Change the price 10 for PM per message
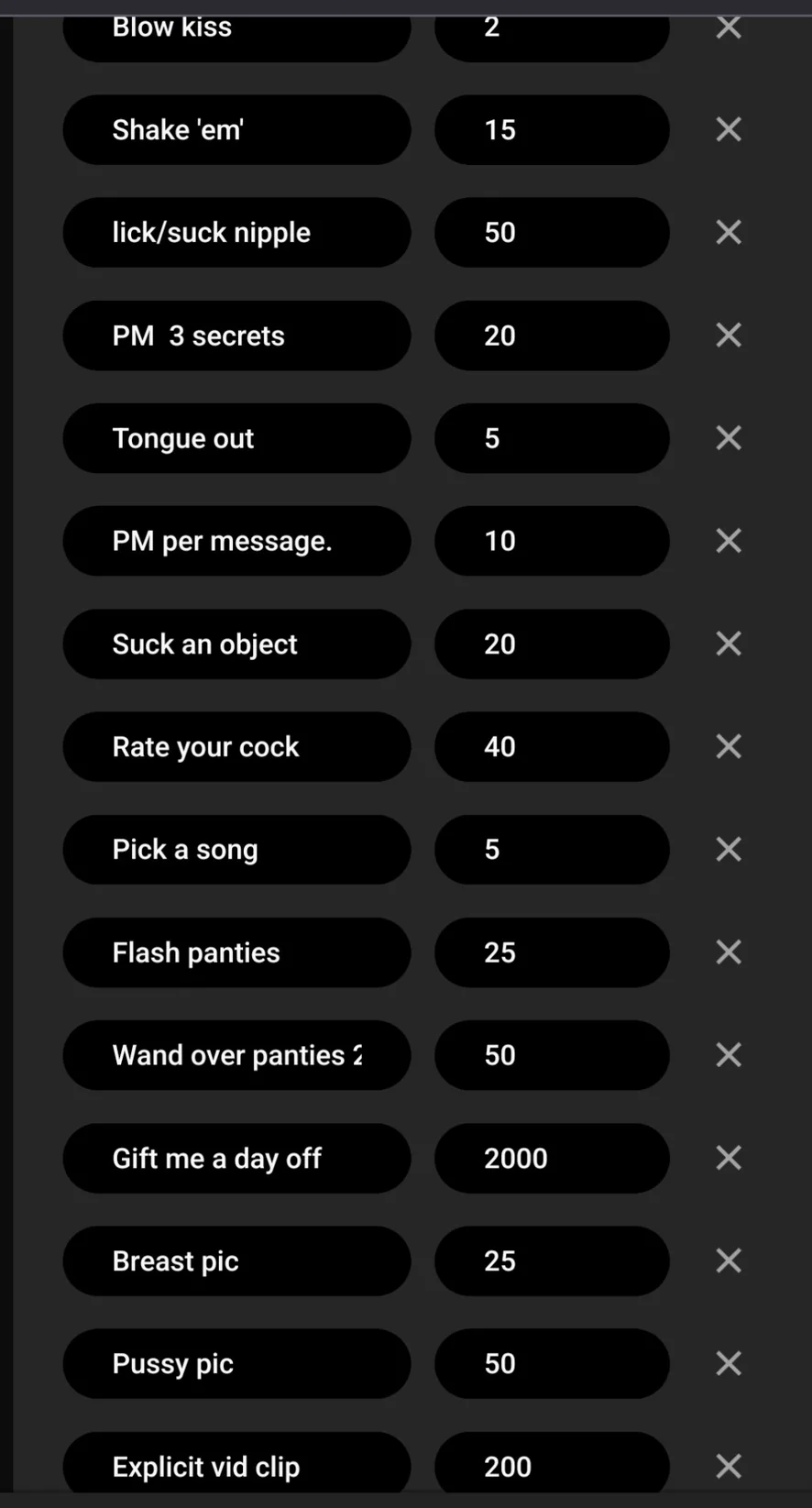The width and height of the screenshot is (812, 1508). [x=551, y=541]
